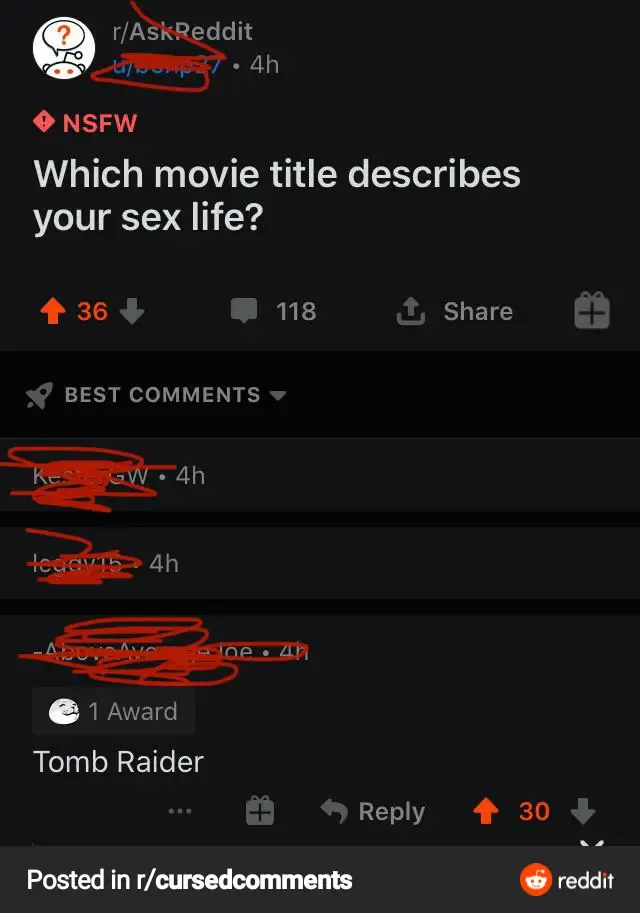
Task: Downvote the Tomb Raider comment
Action: point(582,811)
